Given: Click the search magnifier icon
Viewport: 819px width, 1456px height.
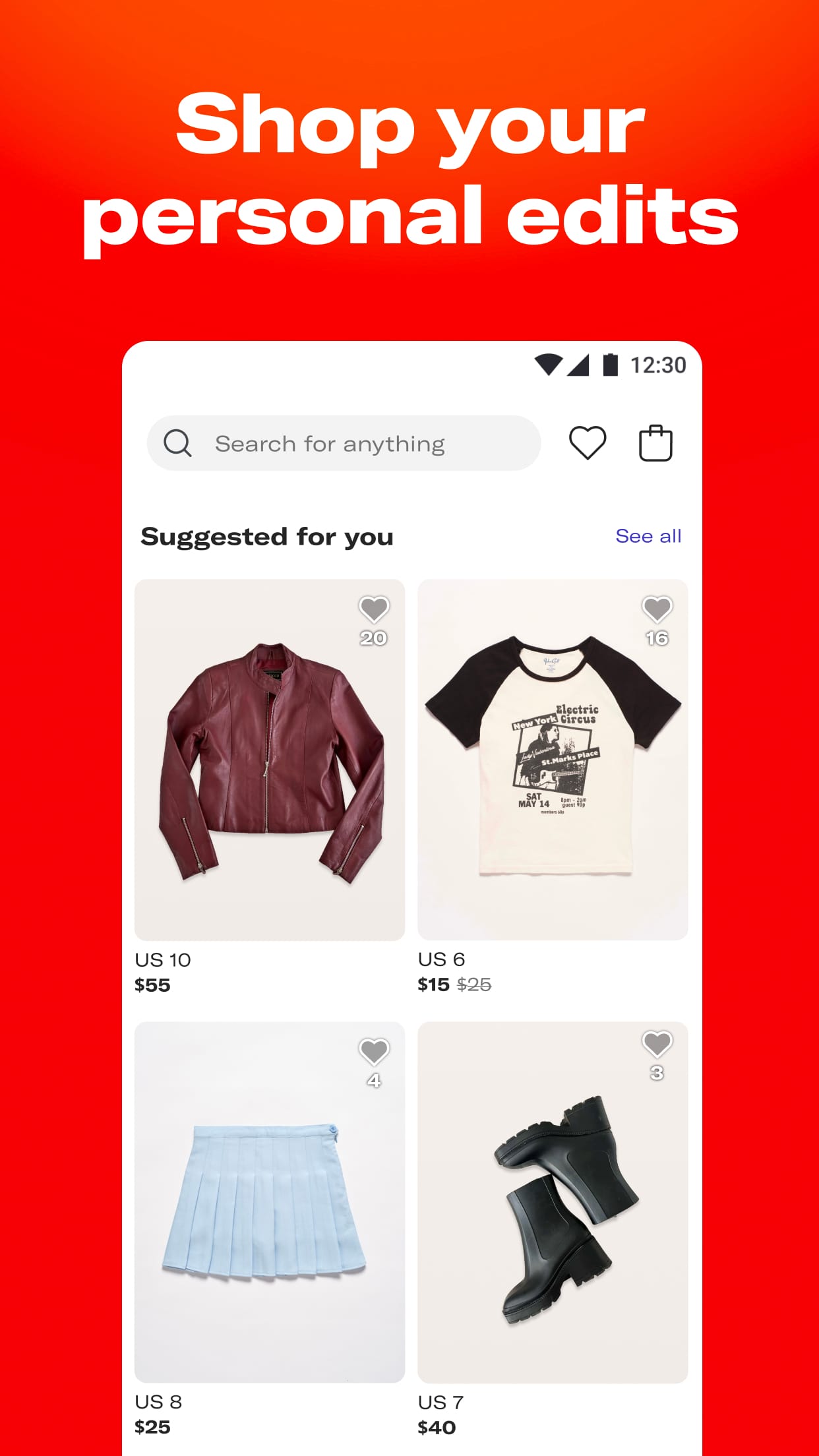Looking at the screenshot, I should click(178, 442).
